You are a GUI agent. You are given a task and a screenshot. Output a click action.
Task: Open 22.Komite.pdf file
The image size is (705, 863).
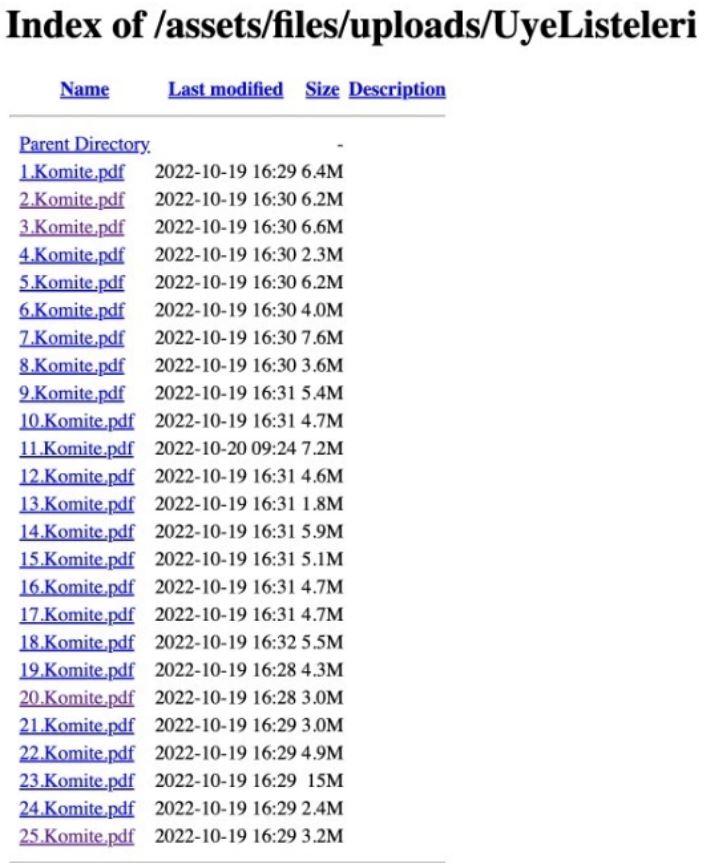pyautogui.click(x=76, y=752)
